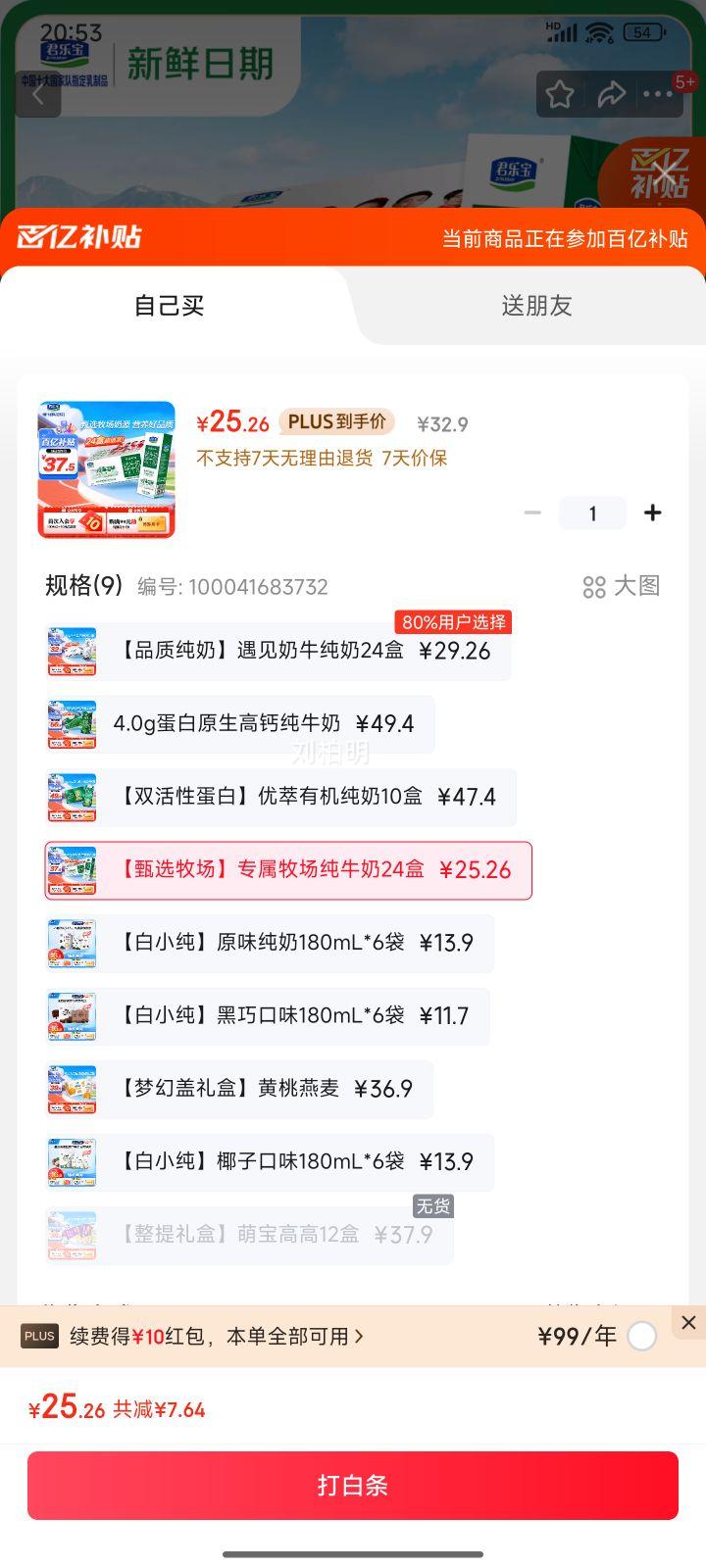Screen dimensions: 706x1568
Task: Tap the 打白条 payment button
Action: pyautogui.click(x=353, y=1486)
